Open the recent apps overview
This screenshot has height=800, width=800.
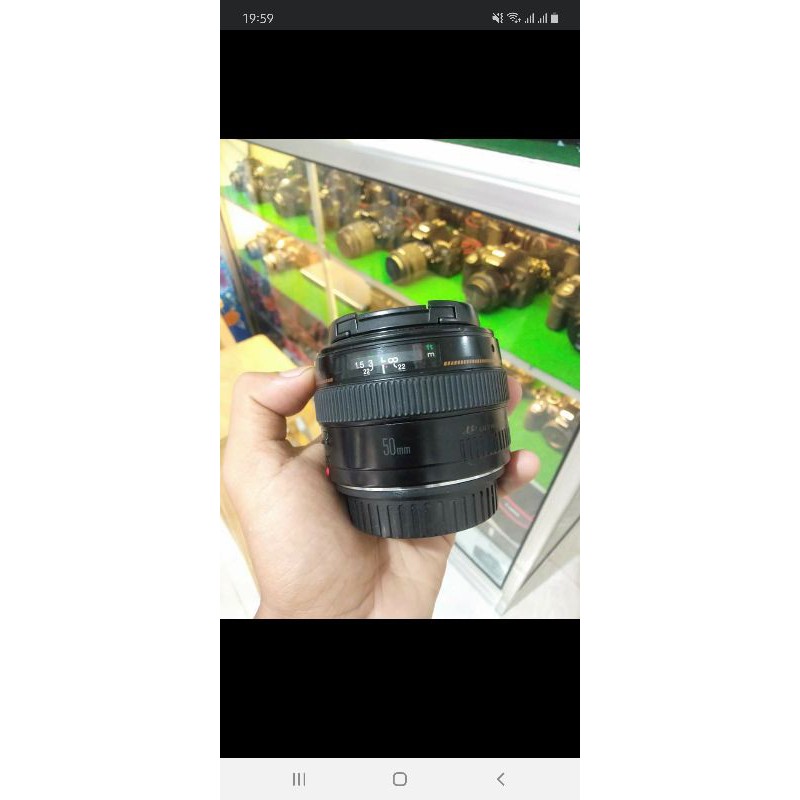[x=298, y=779]
